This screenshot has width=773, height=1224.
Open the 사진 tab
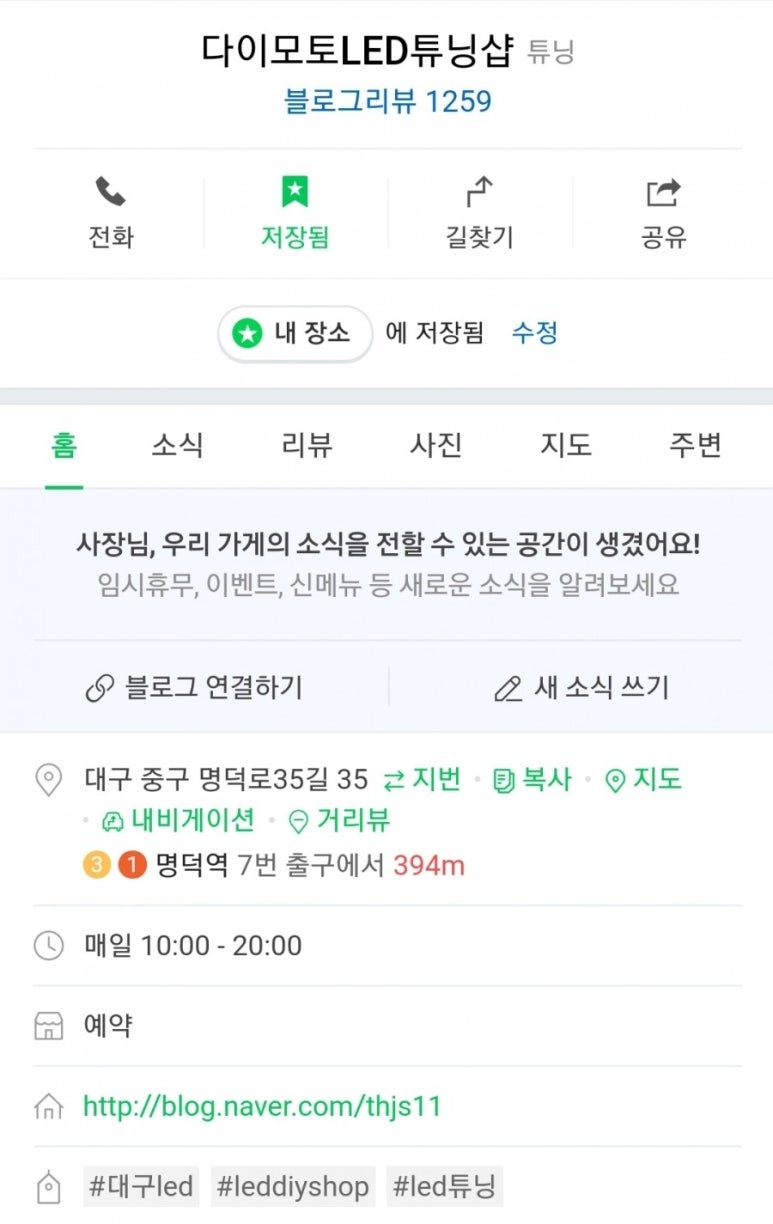coord(434,447)
